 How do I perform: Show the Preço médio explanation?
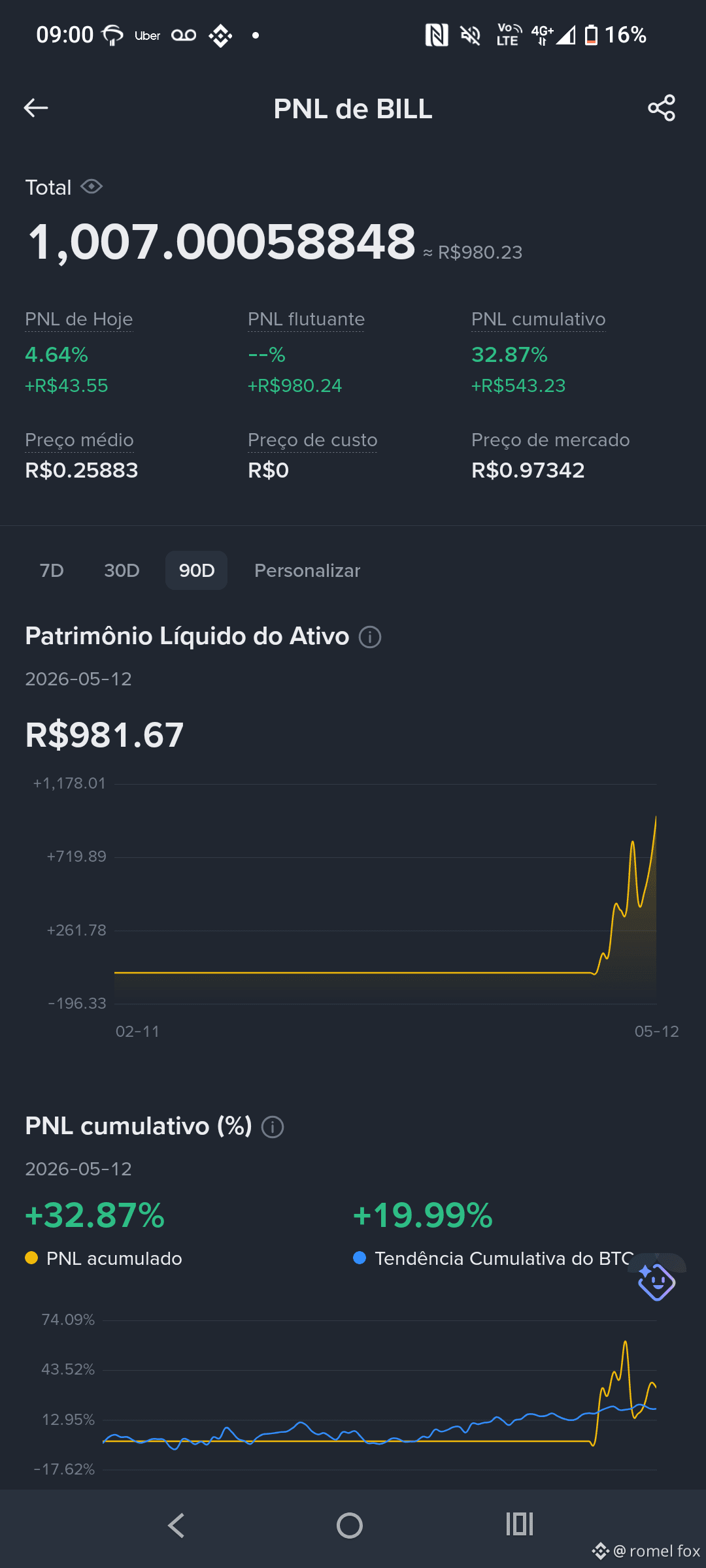[x=79, y=440]
